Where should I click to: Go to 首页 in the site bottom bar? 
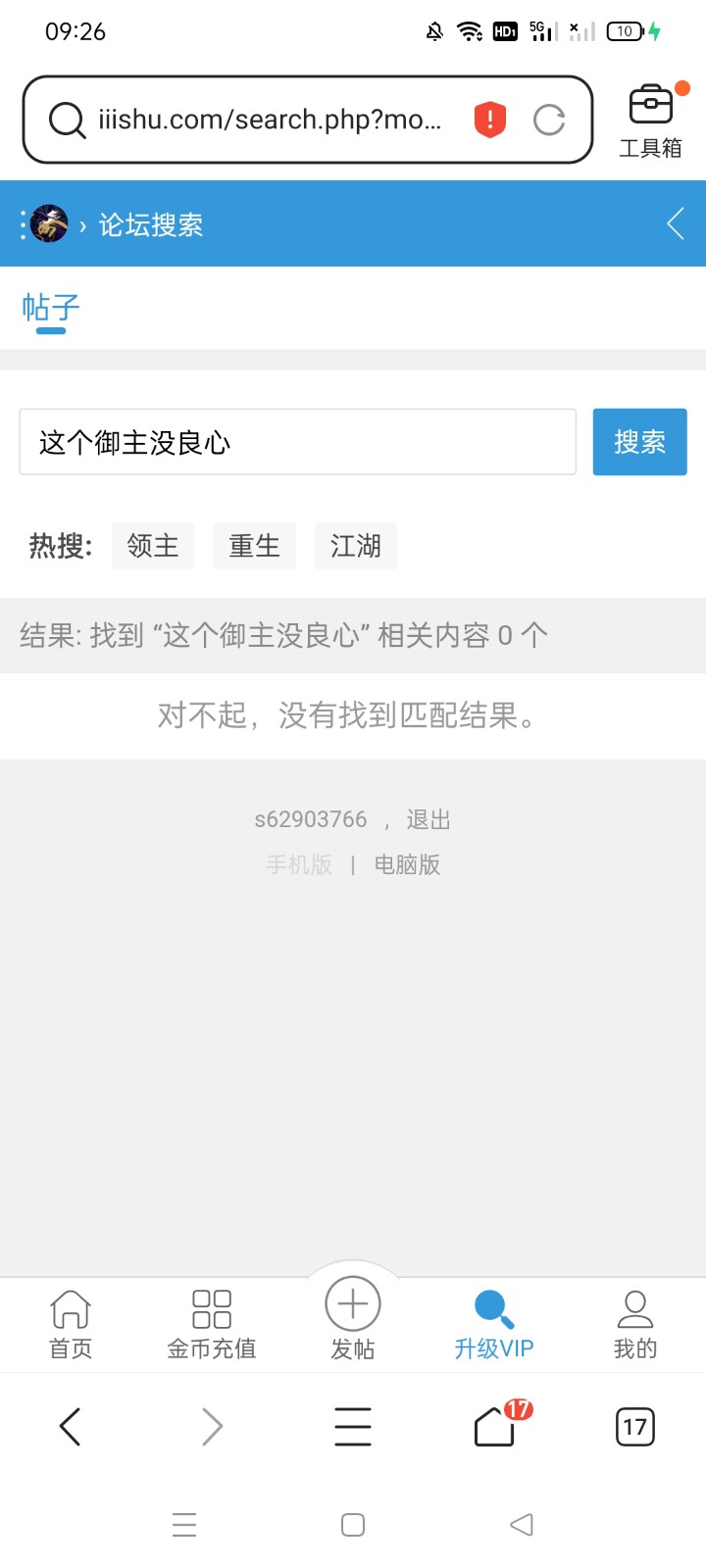(x=71, y=1324)
